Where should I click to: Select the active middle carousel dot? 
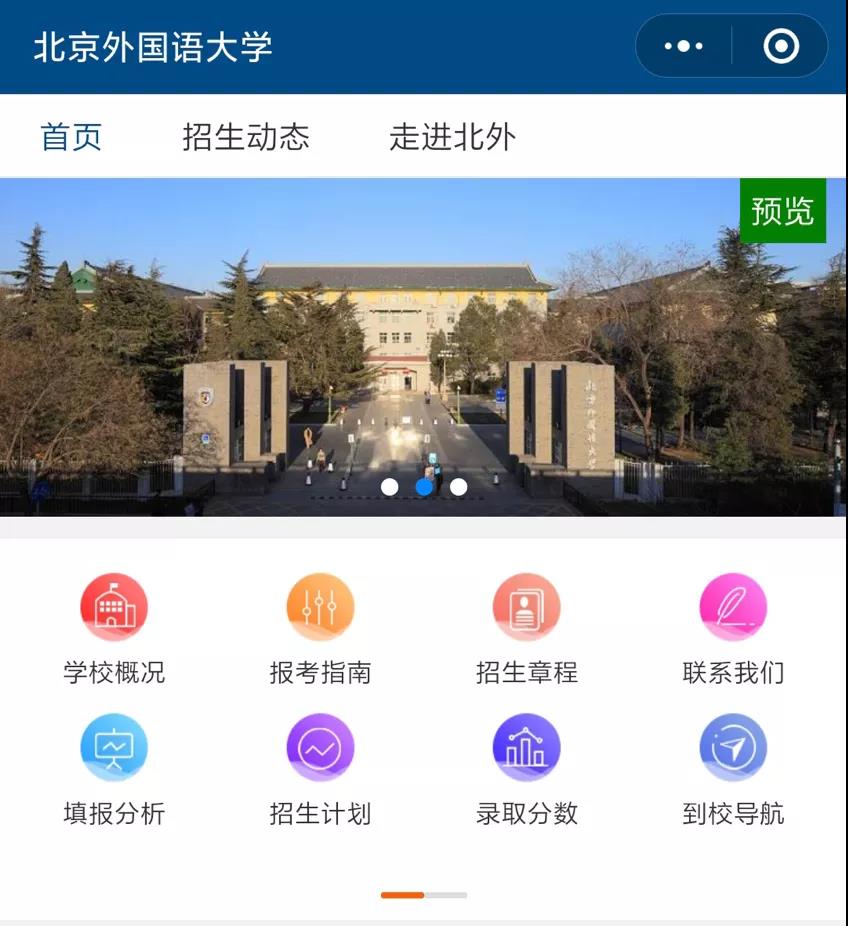click(424, 487)
